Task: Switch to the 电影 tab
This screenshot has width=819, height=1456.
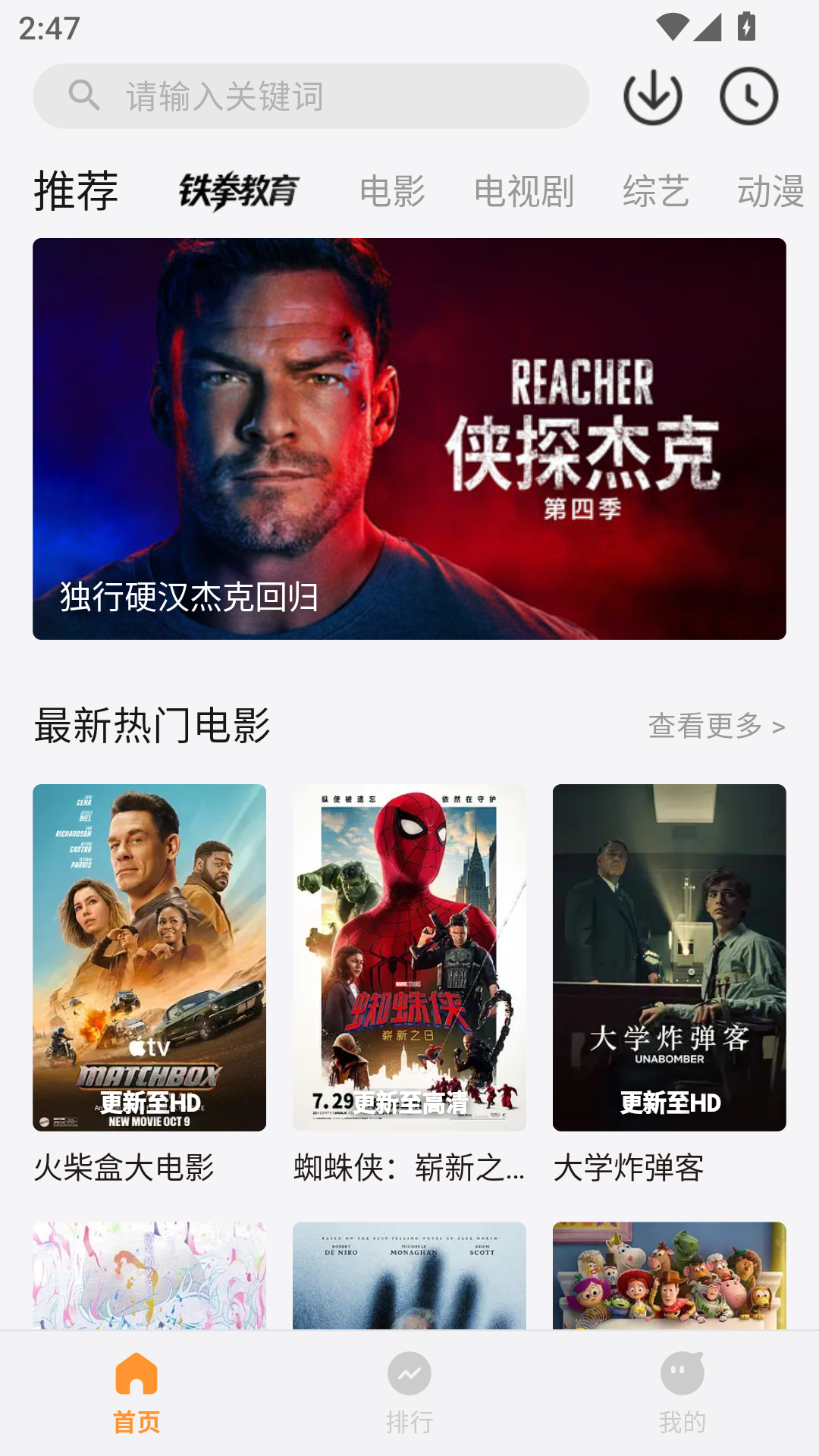Action: click(392, 191)
